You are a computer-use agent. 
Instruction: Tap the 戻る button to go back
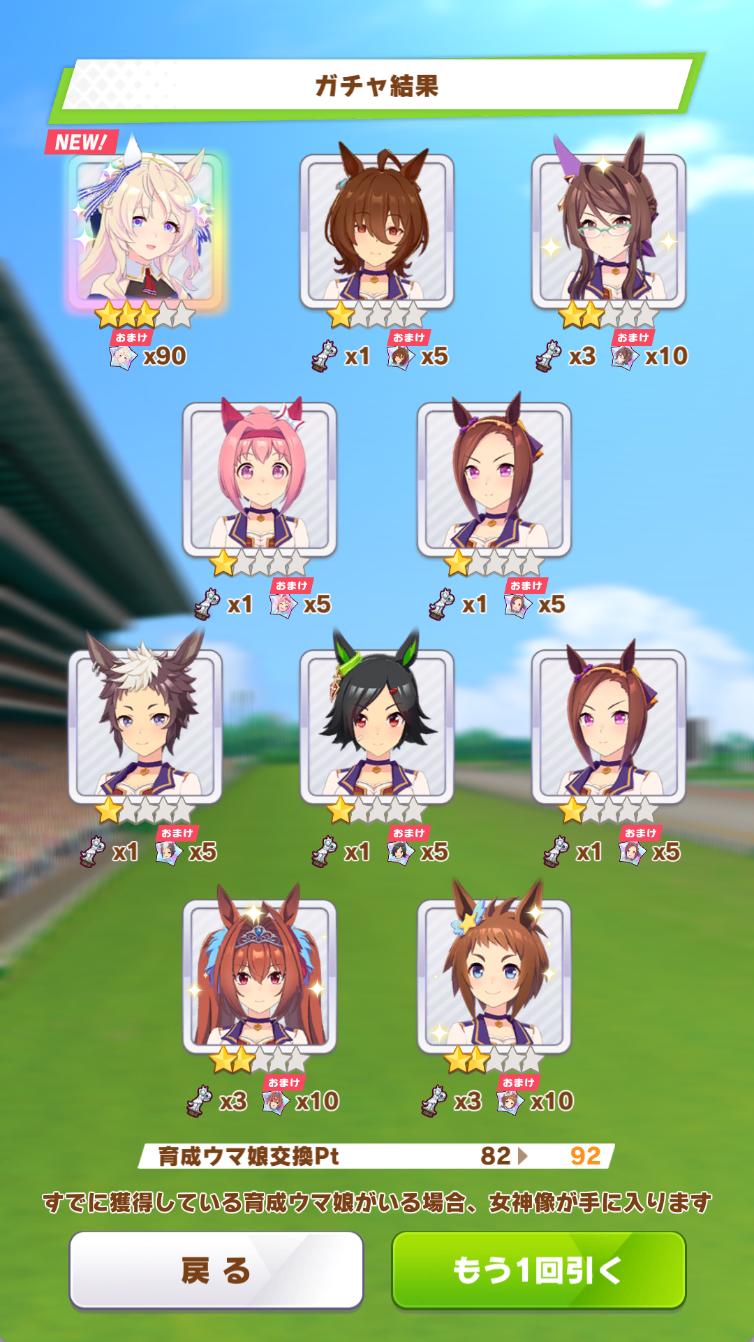tap(215, 1270)
